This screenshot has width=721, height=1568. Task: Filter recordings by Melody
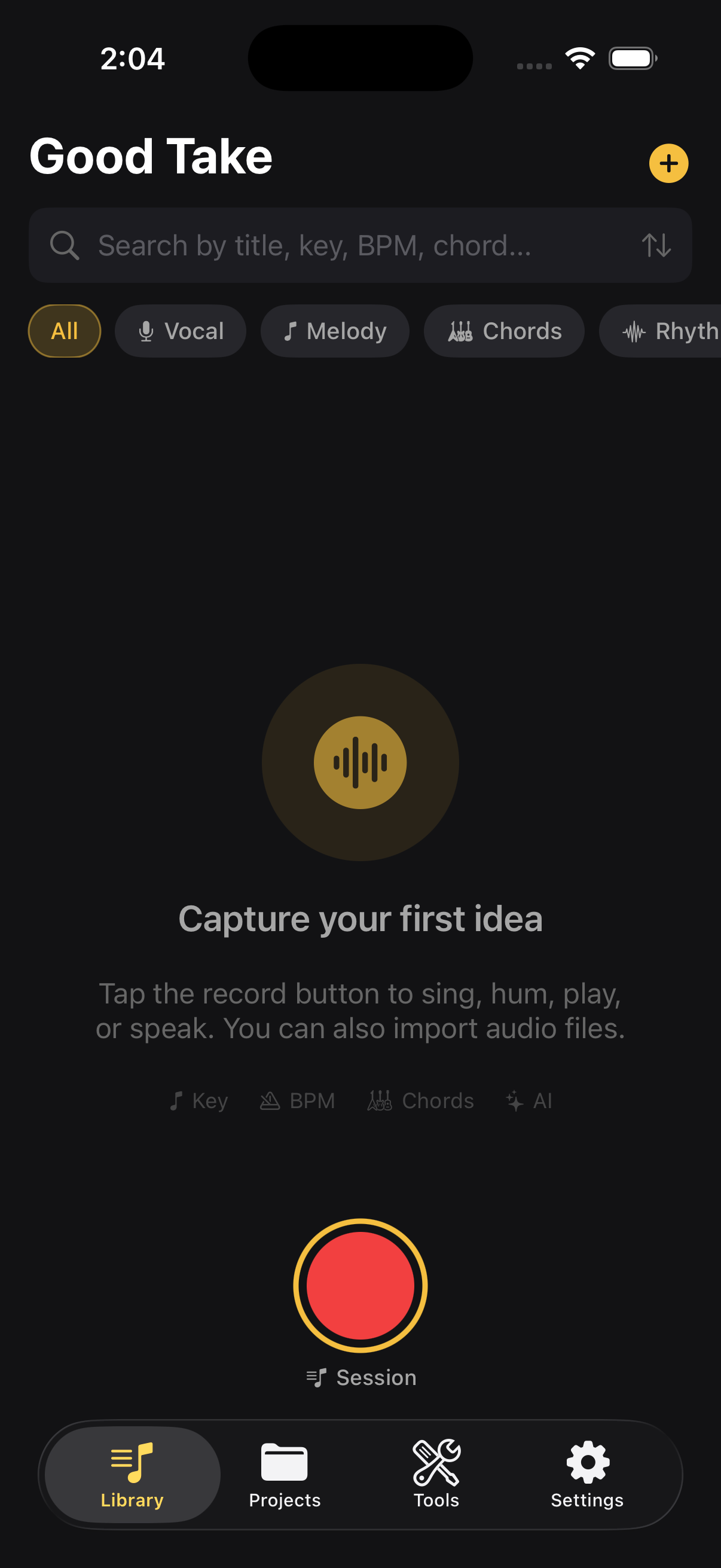335,331
